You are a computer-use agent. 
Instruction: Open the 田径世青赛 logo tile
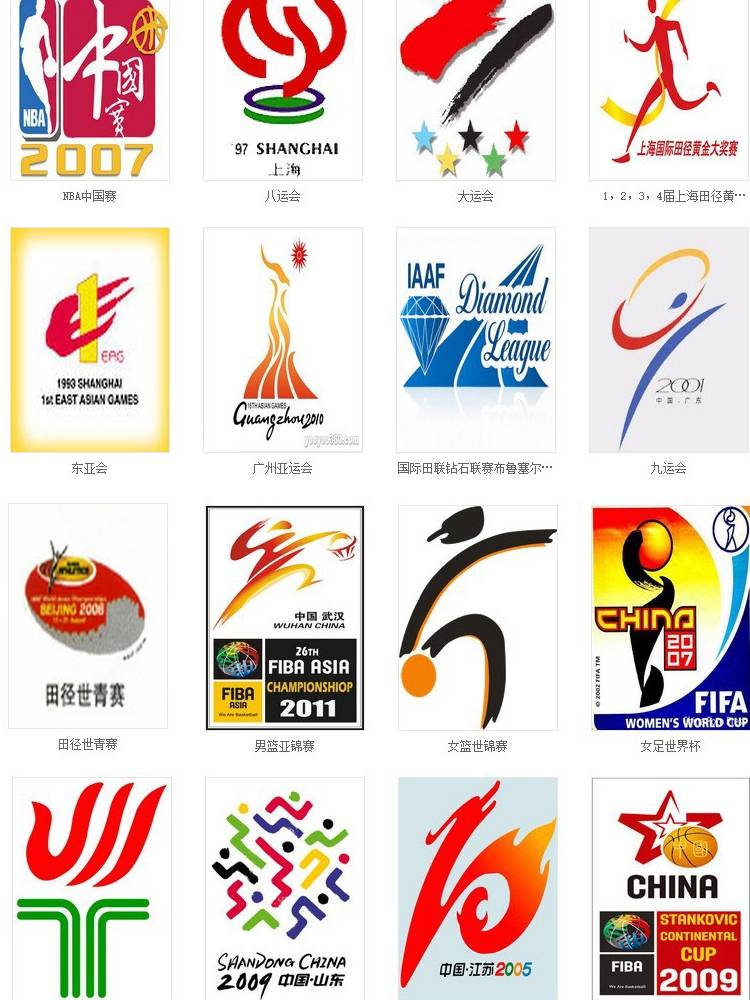(89, 616)
